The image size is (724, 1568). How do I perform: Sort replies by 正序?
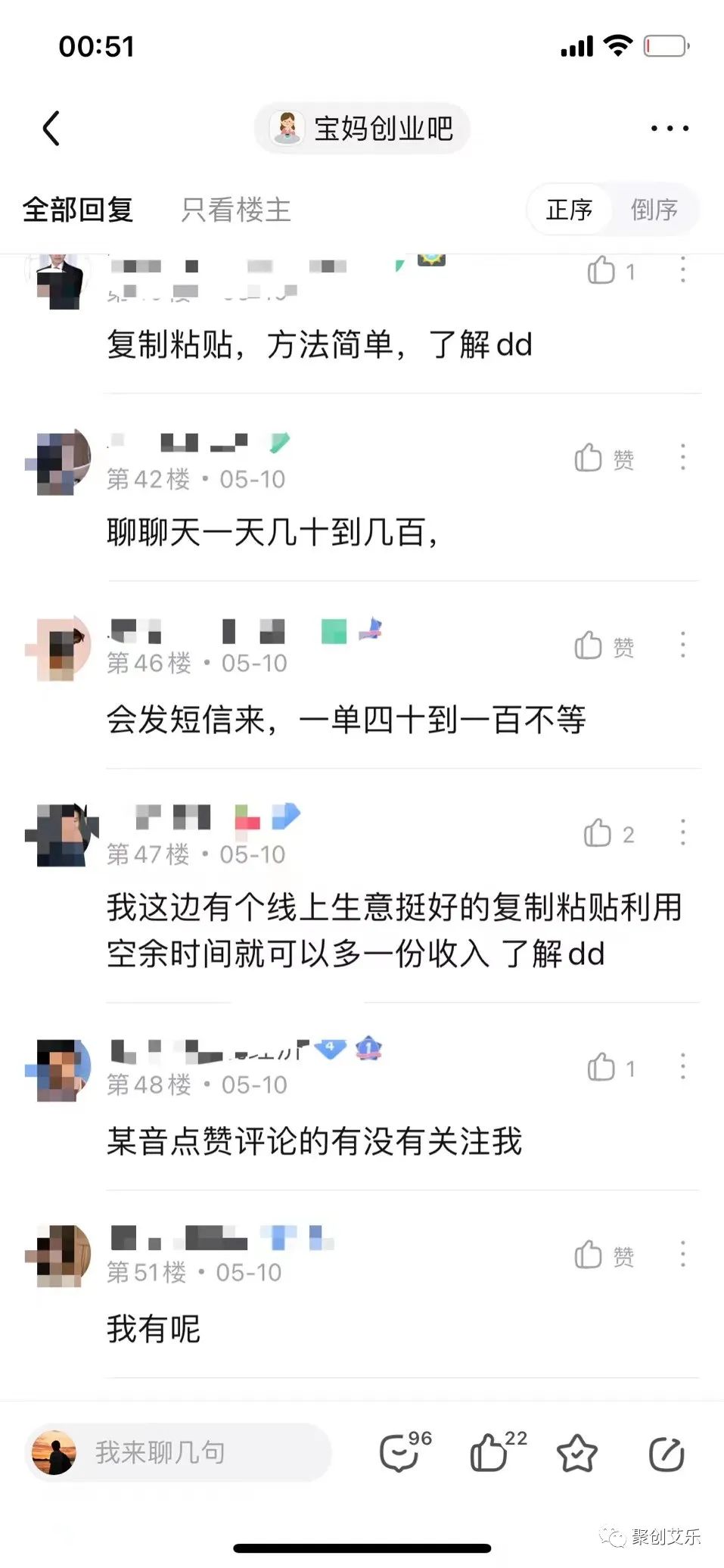pos(569,210)
